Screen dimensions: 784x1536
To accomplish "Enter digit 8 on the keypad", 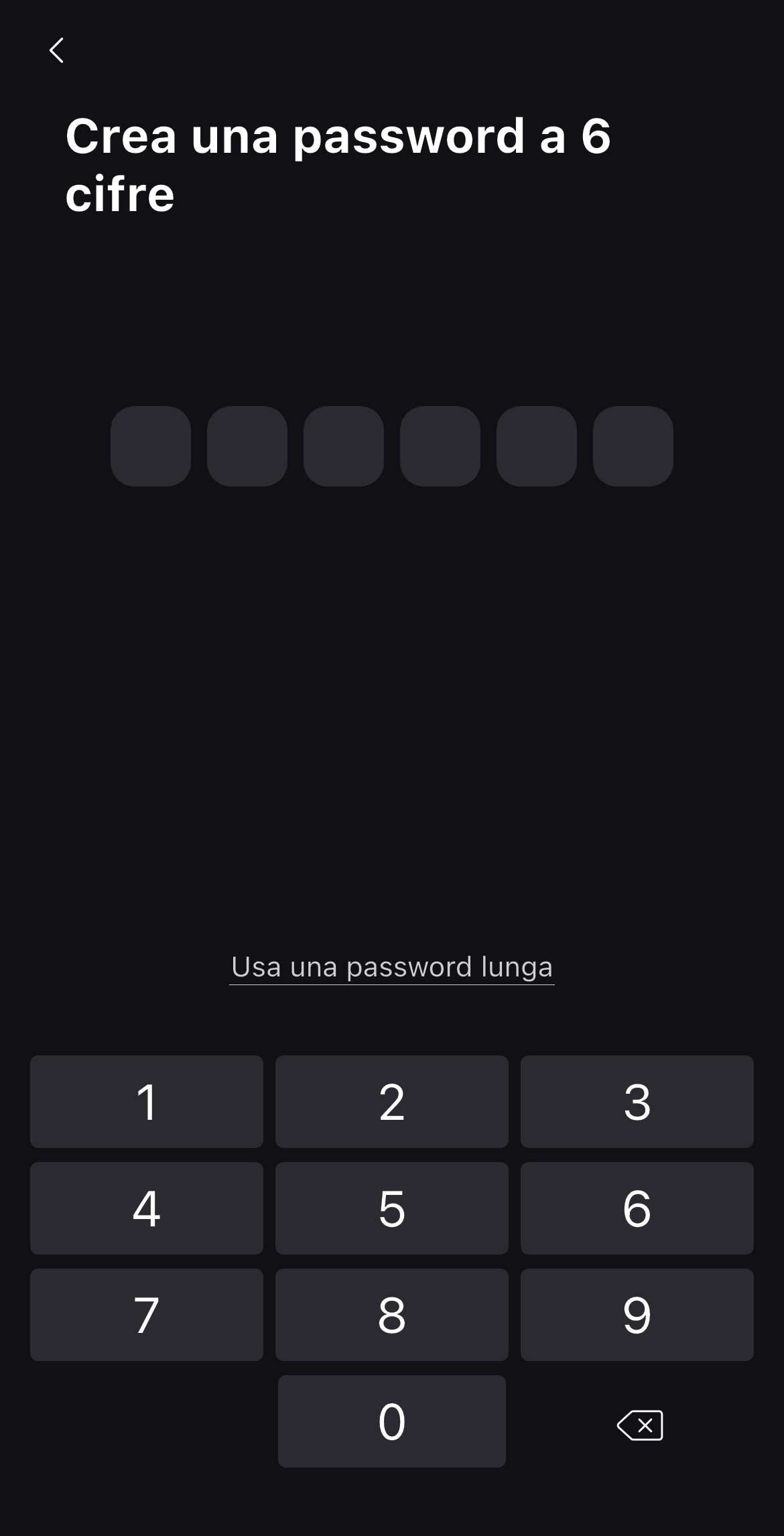I will coord(392,1315).
